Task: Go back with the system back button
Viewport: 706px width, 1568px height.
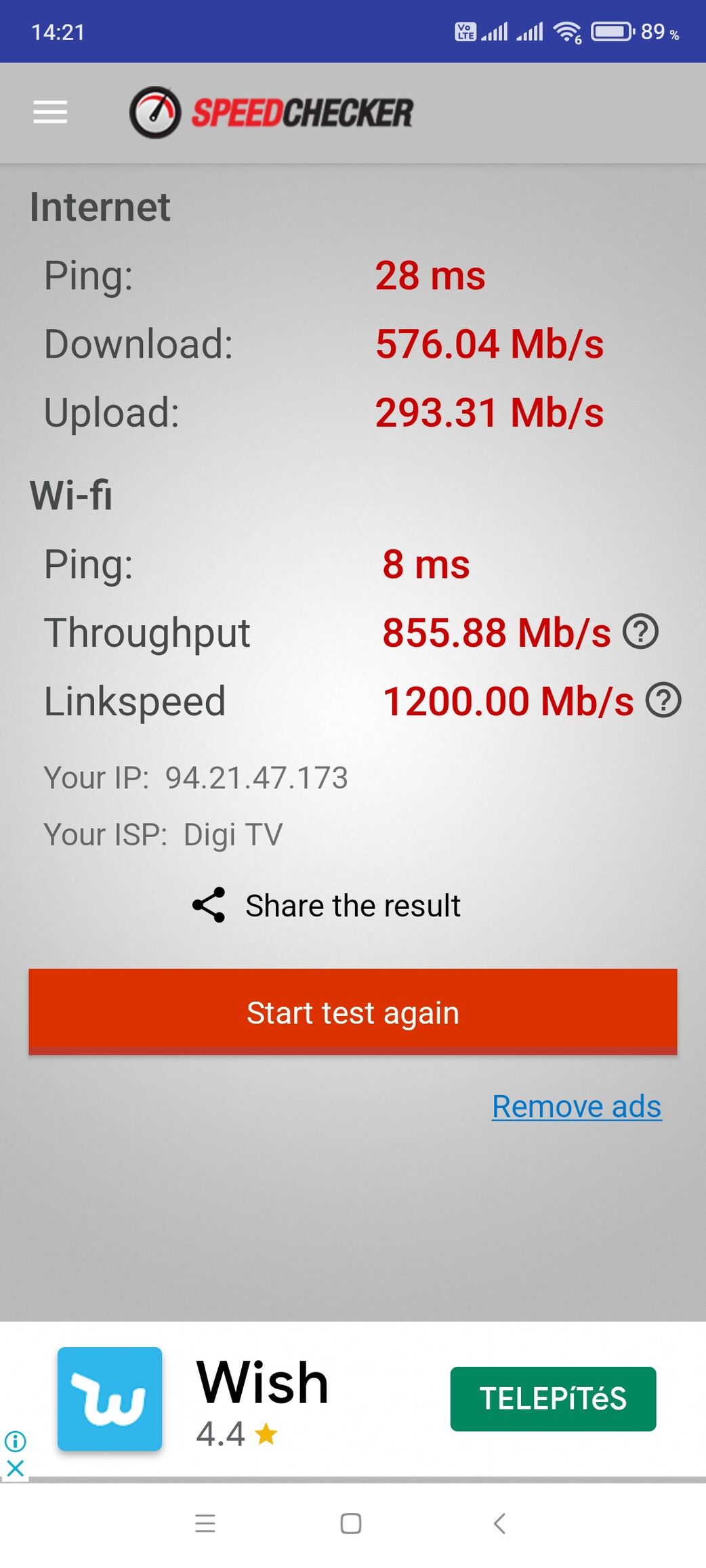Action: (499, 1523)
